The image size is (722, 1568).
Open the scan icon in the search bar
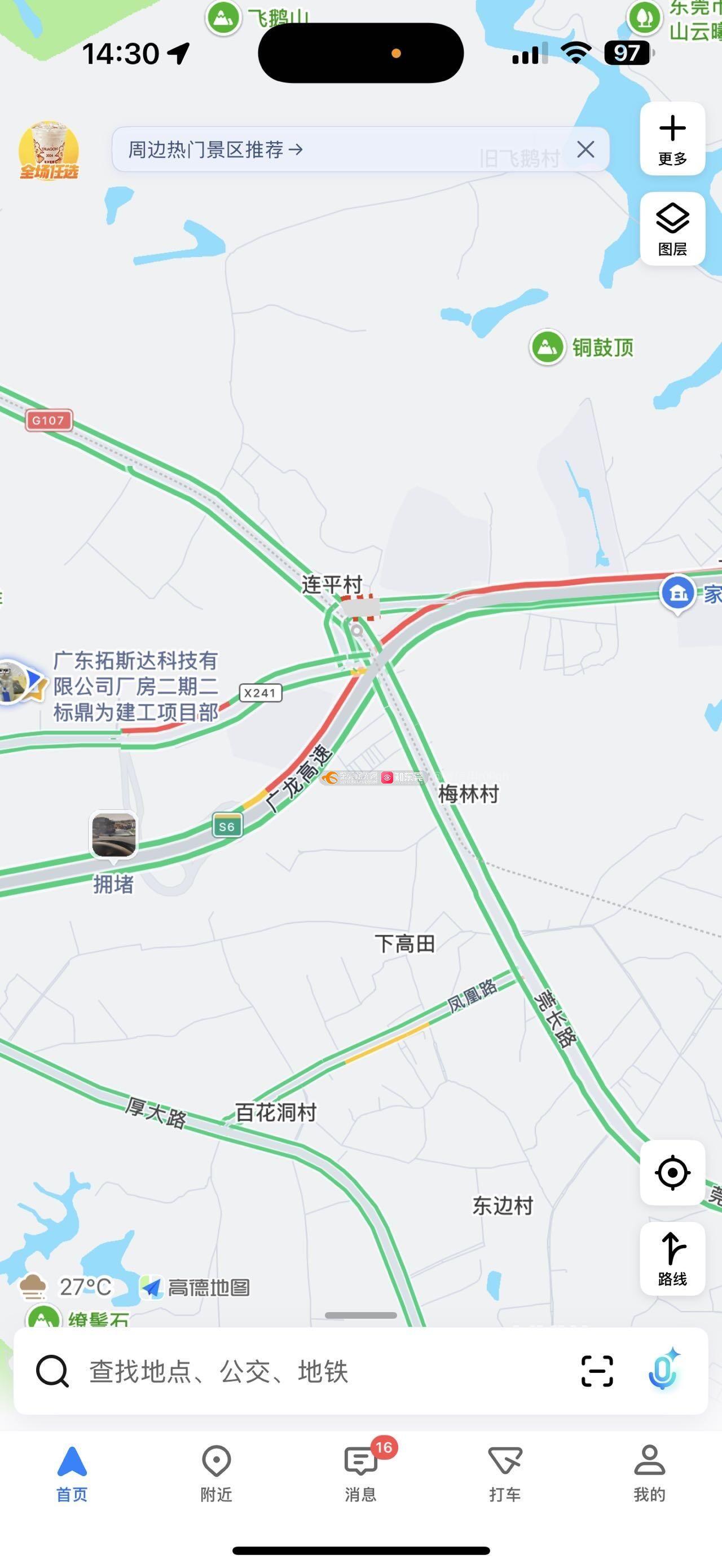tap(597, 1371)
